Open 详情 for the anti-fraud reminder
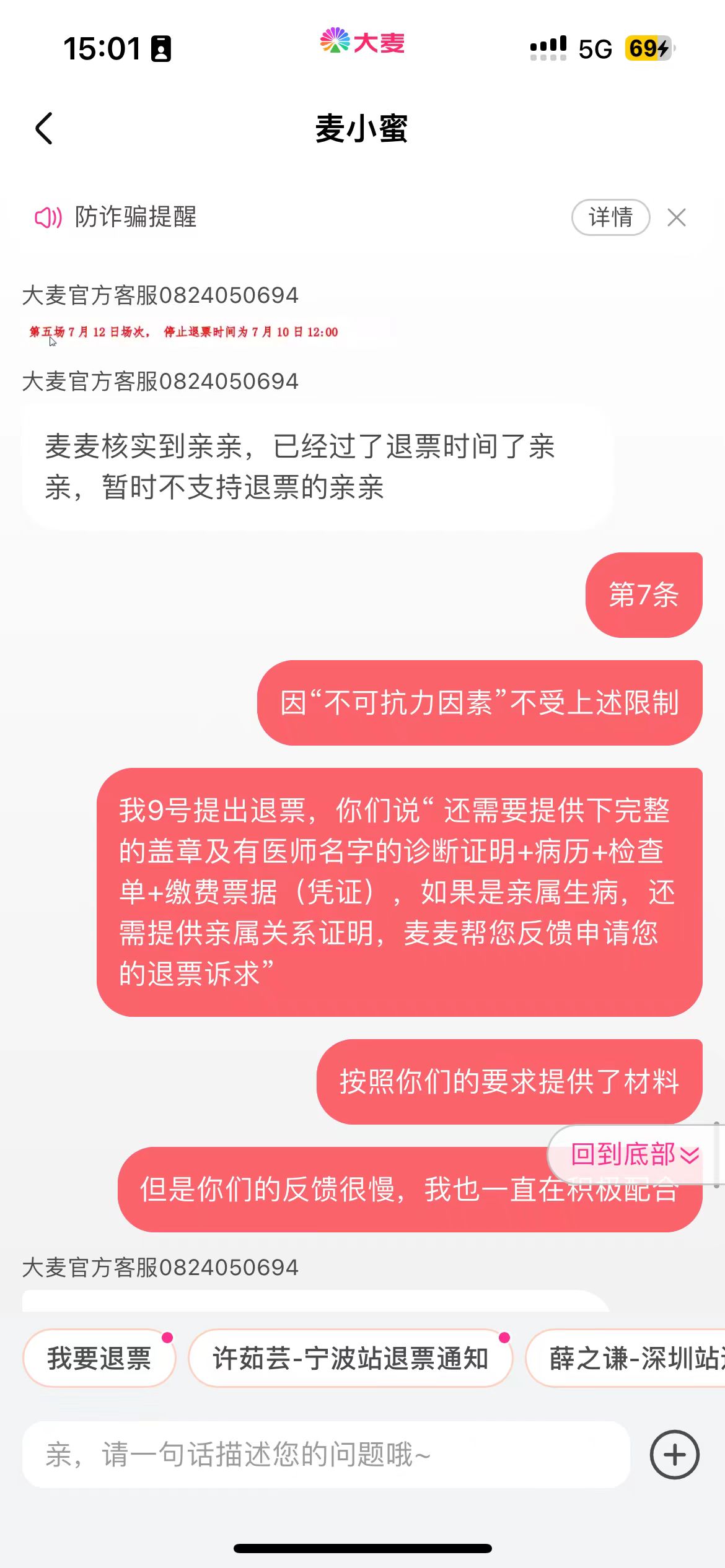Viewport: 725px width, 1568px height. (x=610, y=217)
